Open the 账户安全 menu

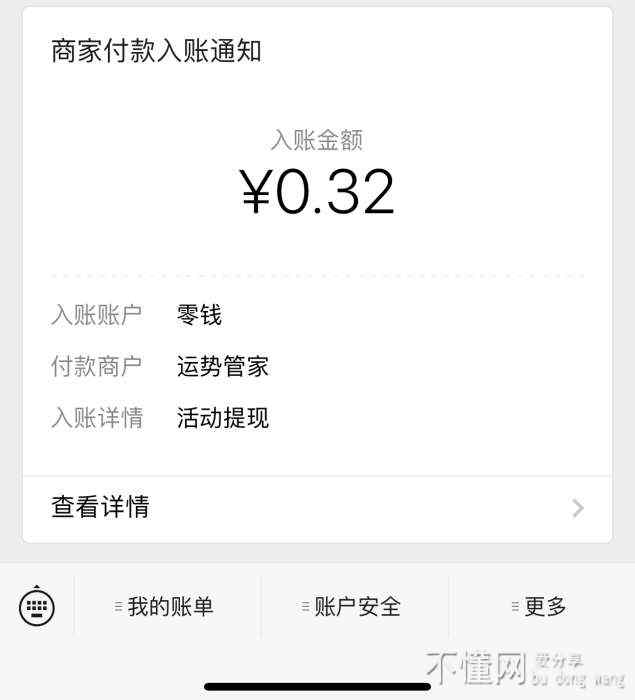[353, 606]
